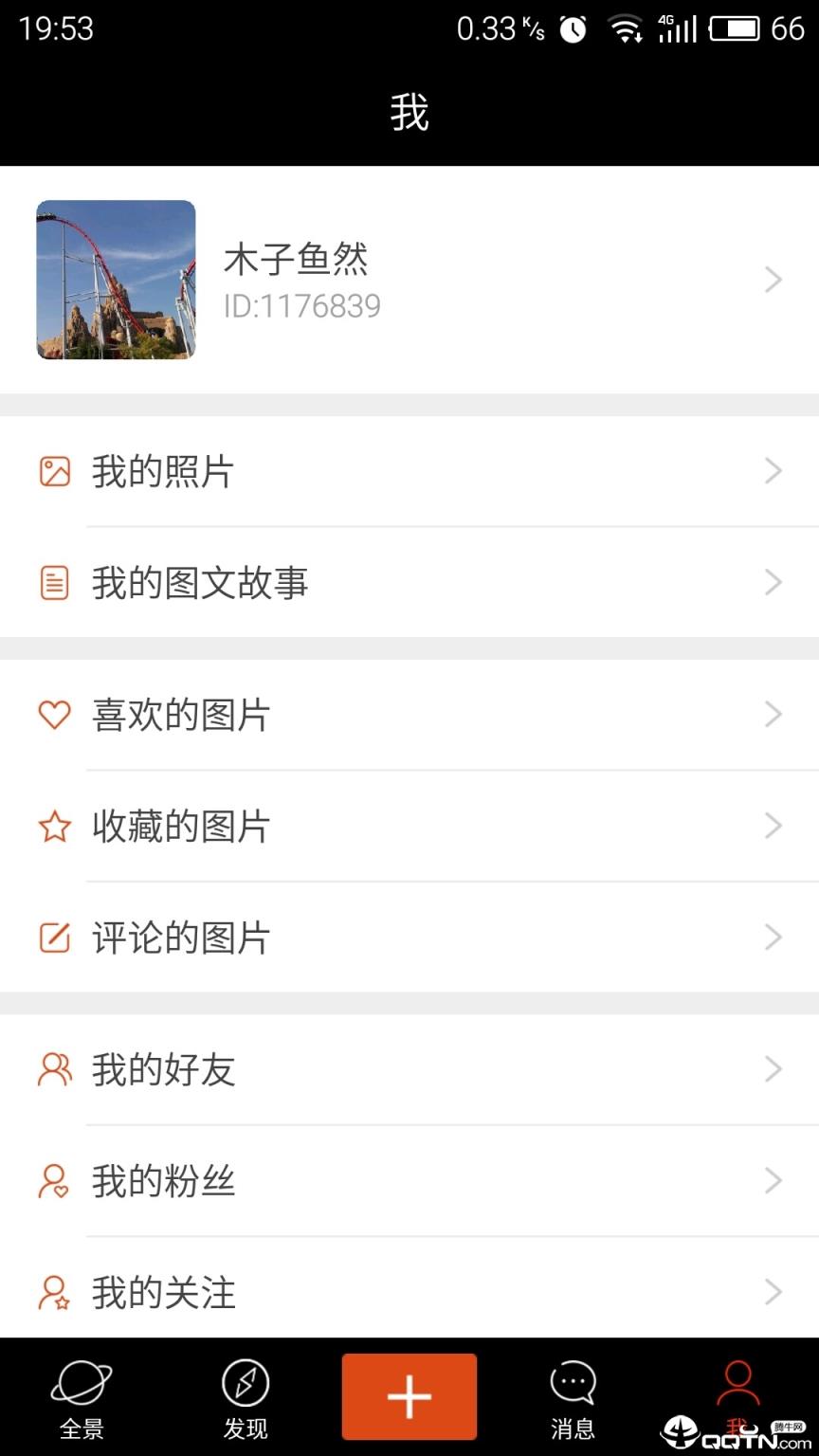
Task: Tap the roller coaster profile avatar
Action: click(116, 279)
